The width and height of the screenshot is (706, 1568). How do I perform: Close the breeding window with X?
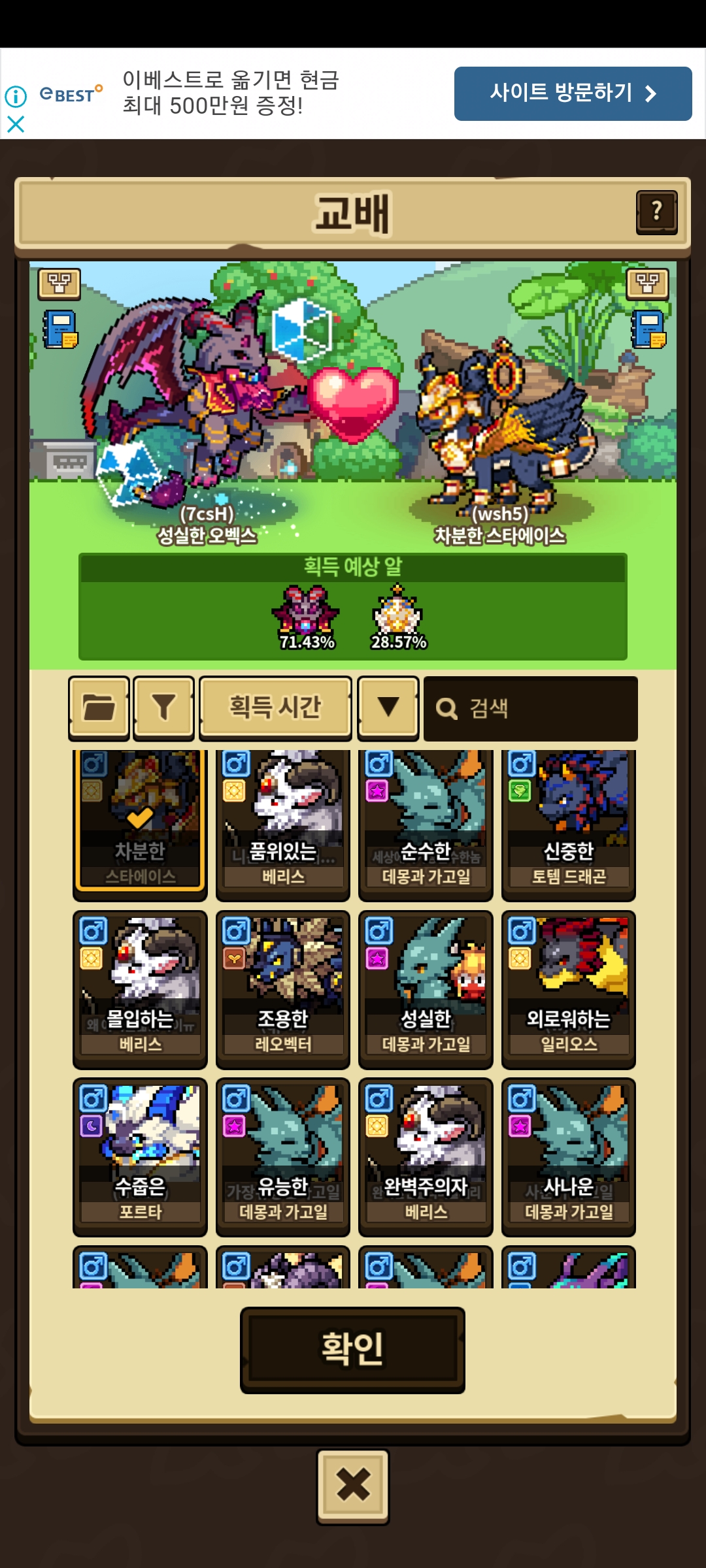(x=353, y=1485)
